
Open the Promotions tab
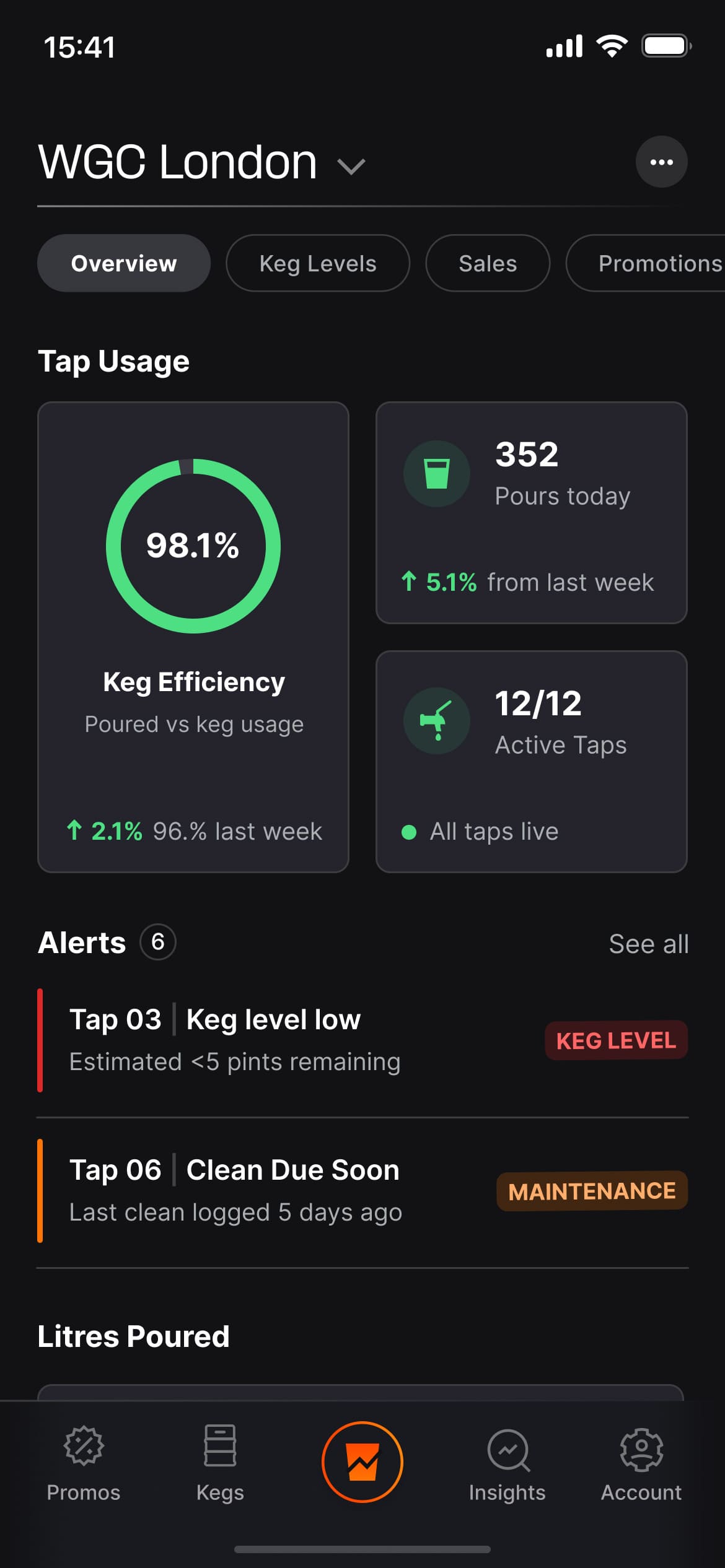click(646, 263)
